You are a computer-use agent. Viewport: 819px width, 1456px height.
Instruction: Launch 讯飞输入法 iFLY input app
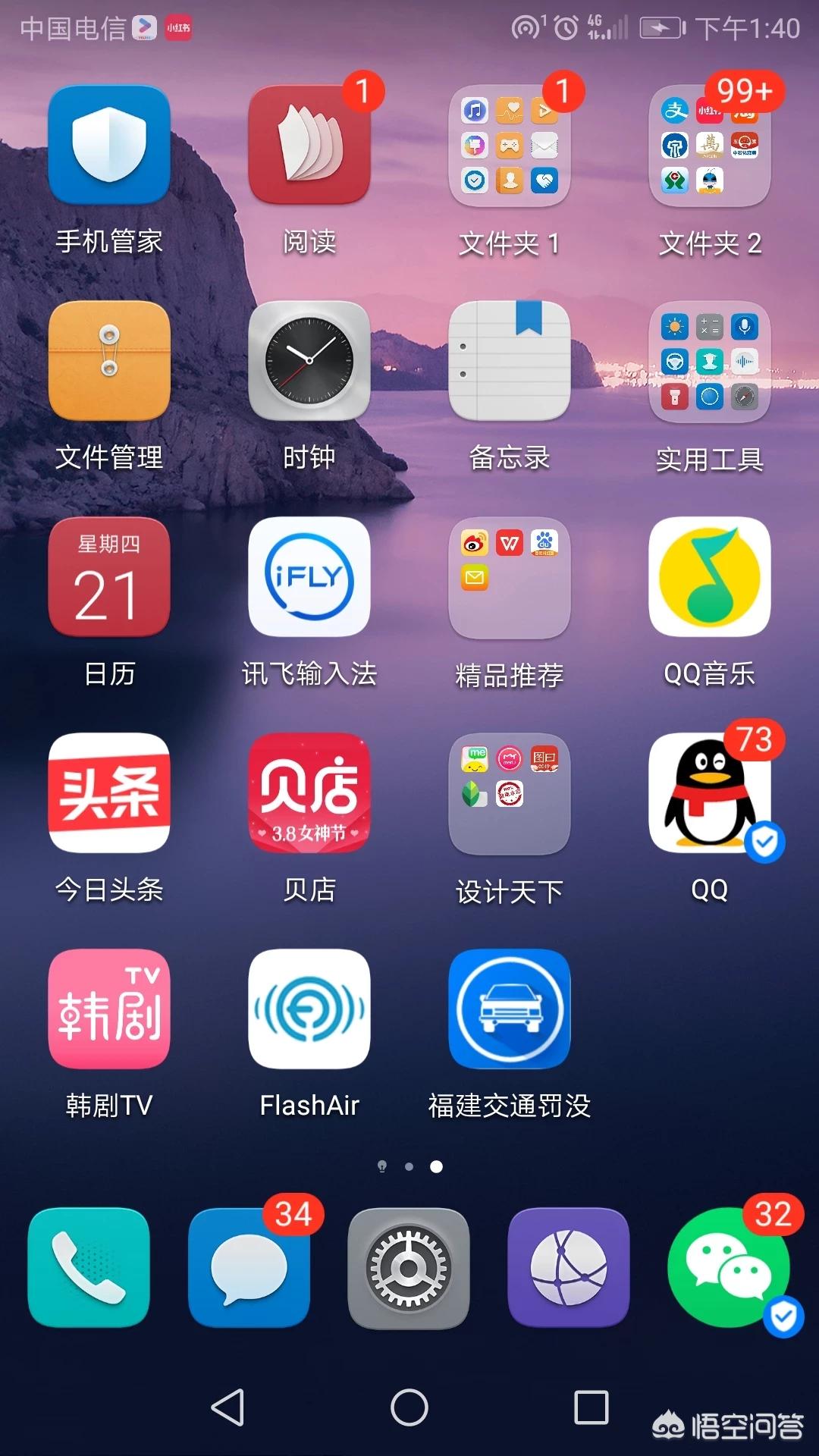pyautogui.click(x=309, y=577)
